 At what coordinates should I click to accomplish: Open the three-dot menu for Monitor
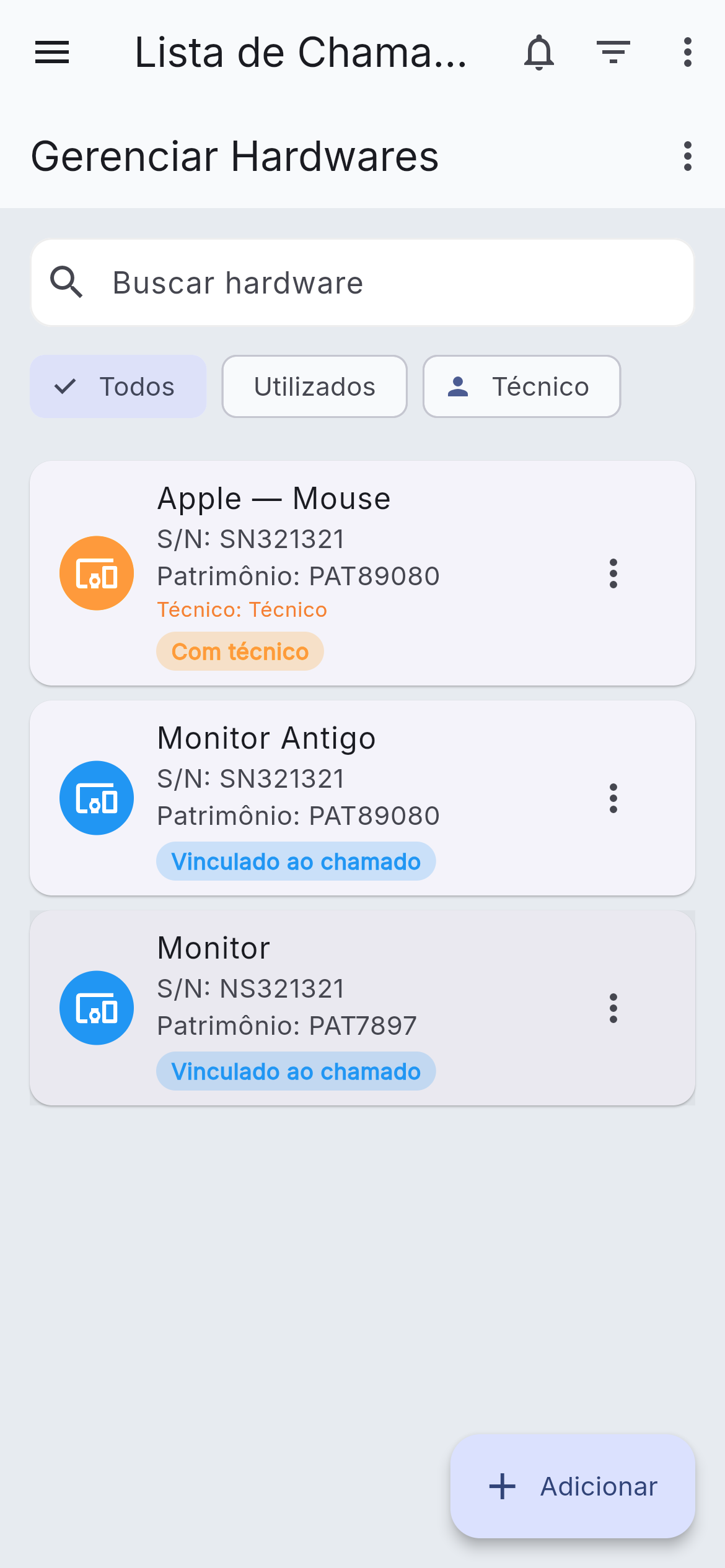[x=613, y=1008]
